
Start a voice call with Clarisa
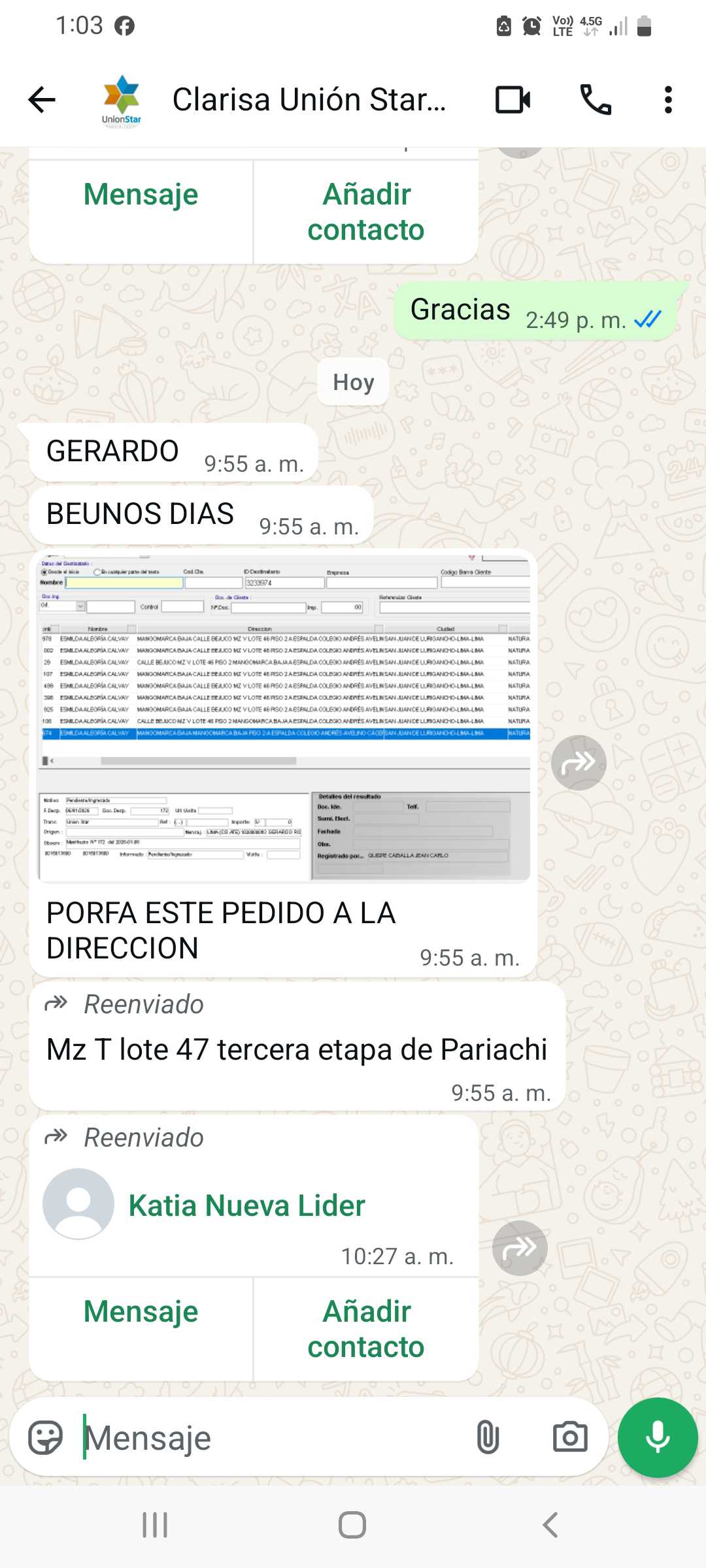tap(596, 100)
